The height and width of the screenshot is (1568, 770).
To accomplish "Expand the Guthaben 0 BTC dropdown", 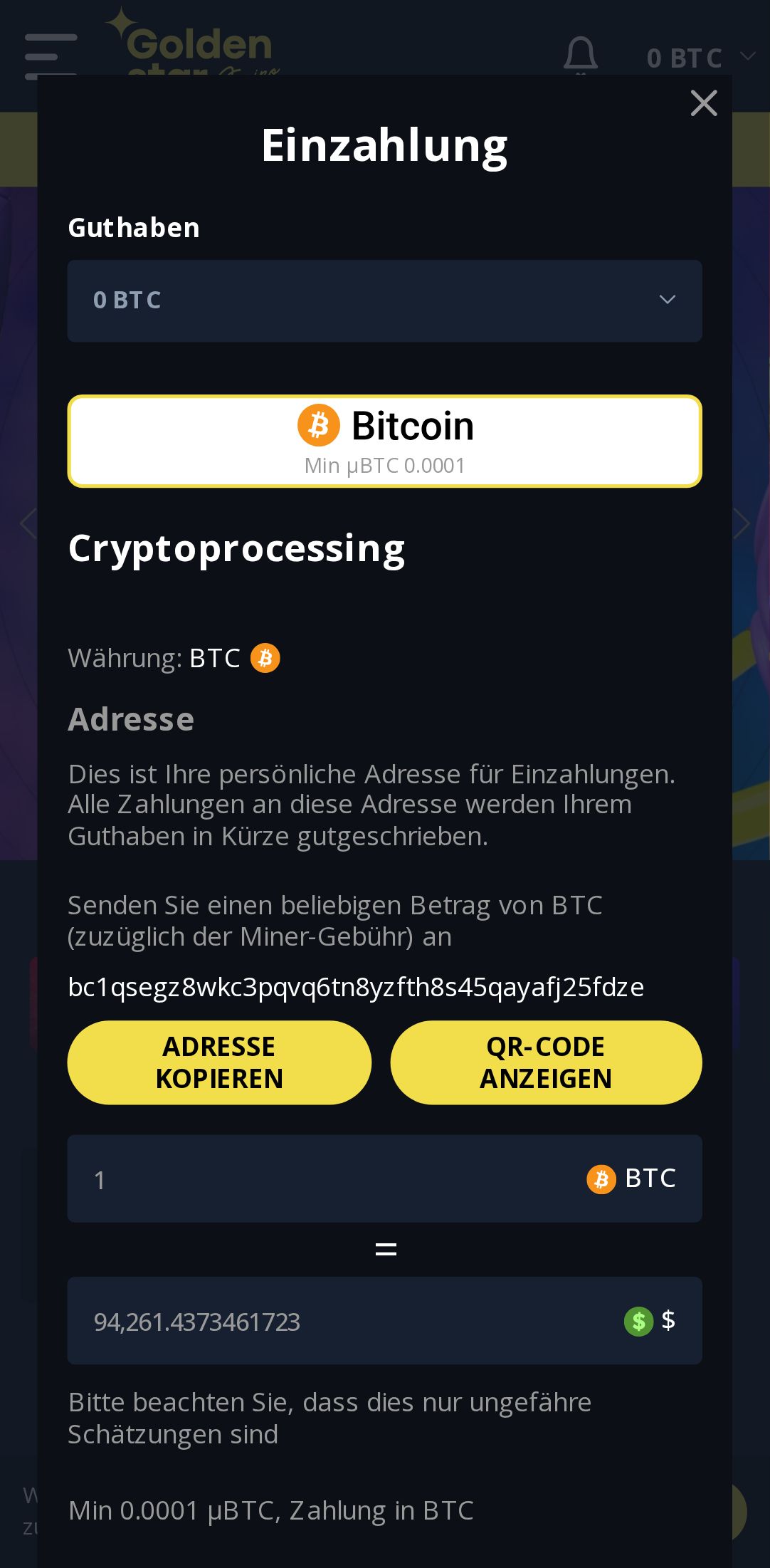I will 384,300.
